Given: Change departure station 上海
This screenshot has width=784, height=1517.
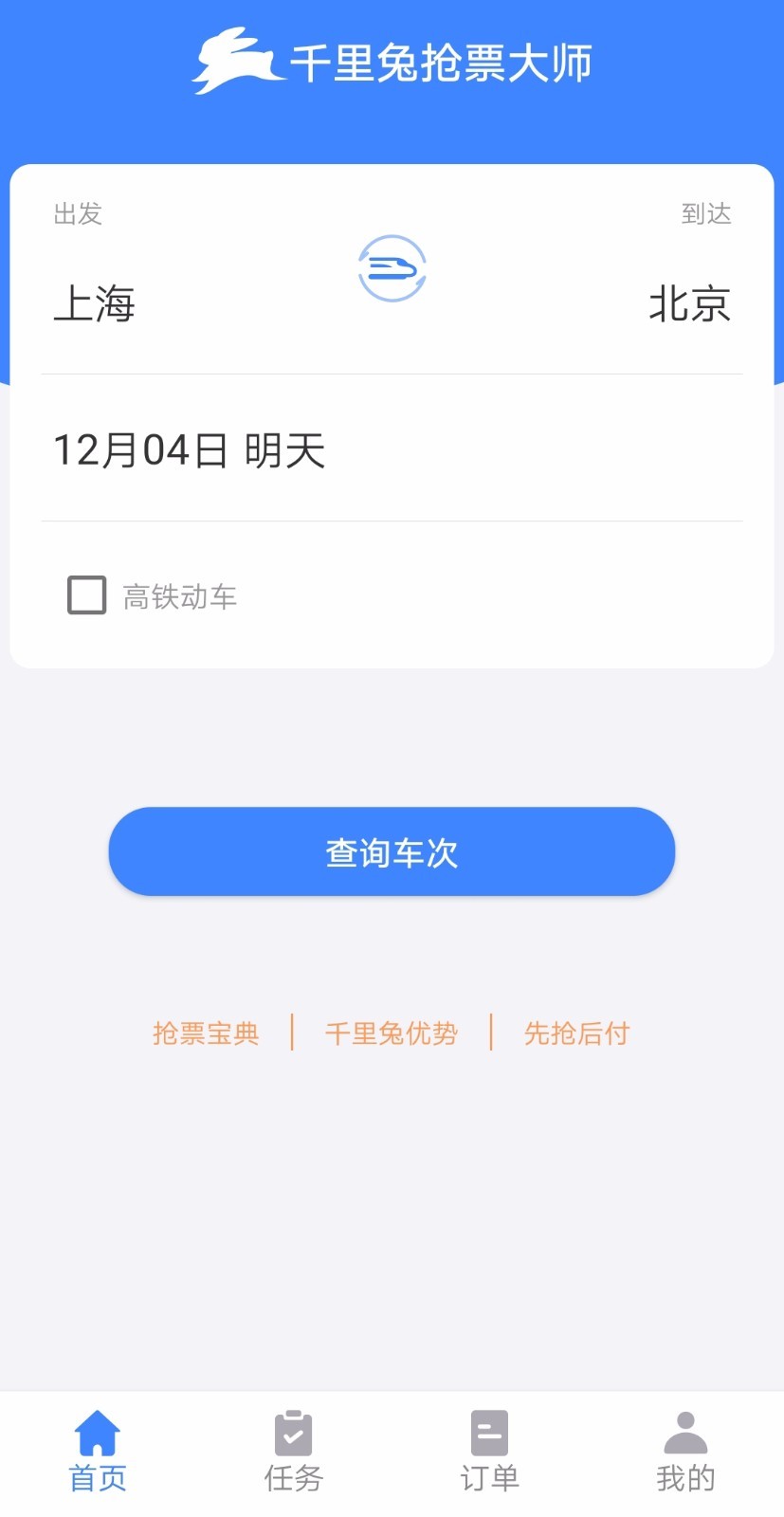Looking at the screenshot, I should click(95, 304).
